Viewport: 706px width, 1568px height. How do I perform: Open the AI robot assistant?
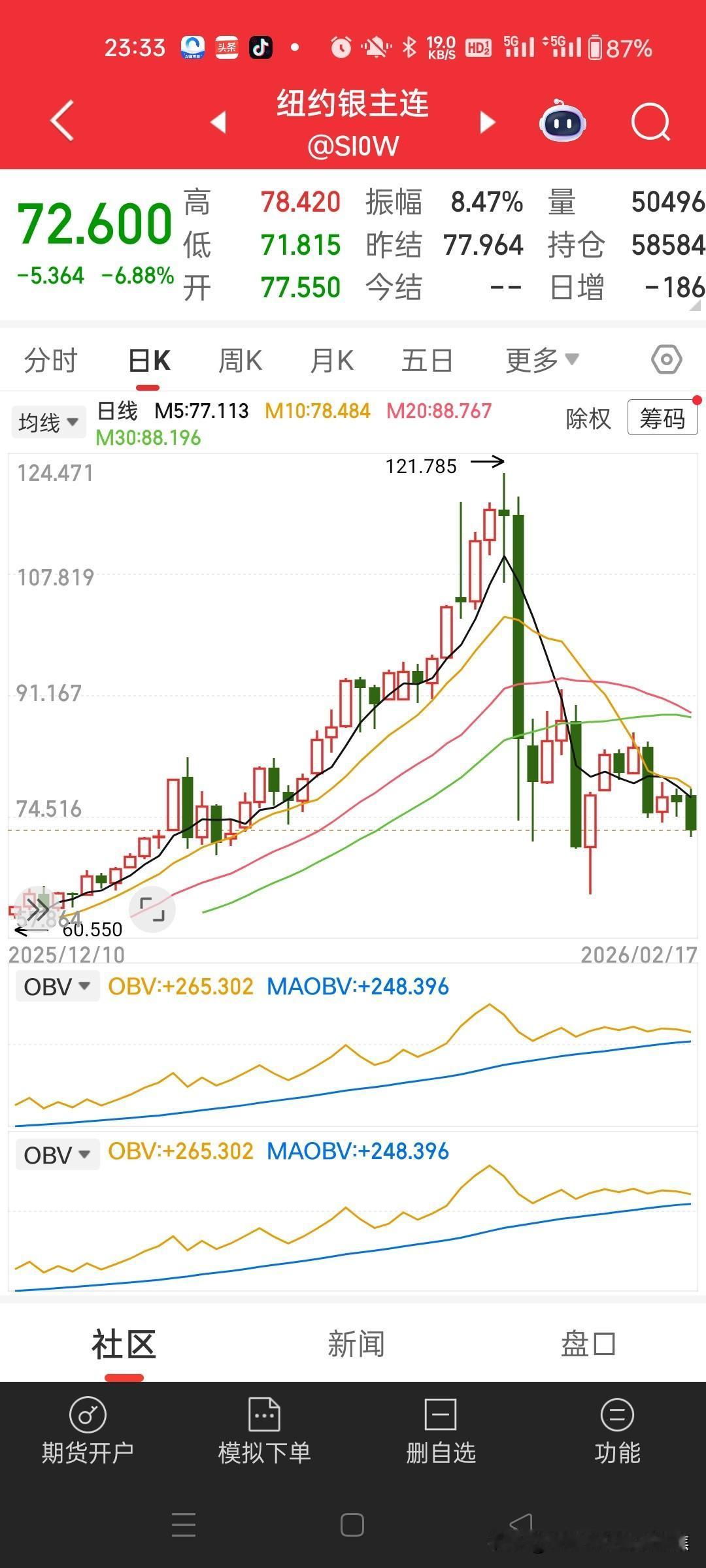562,123
